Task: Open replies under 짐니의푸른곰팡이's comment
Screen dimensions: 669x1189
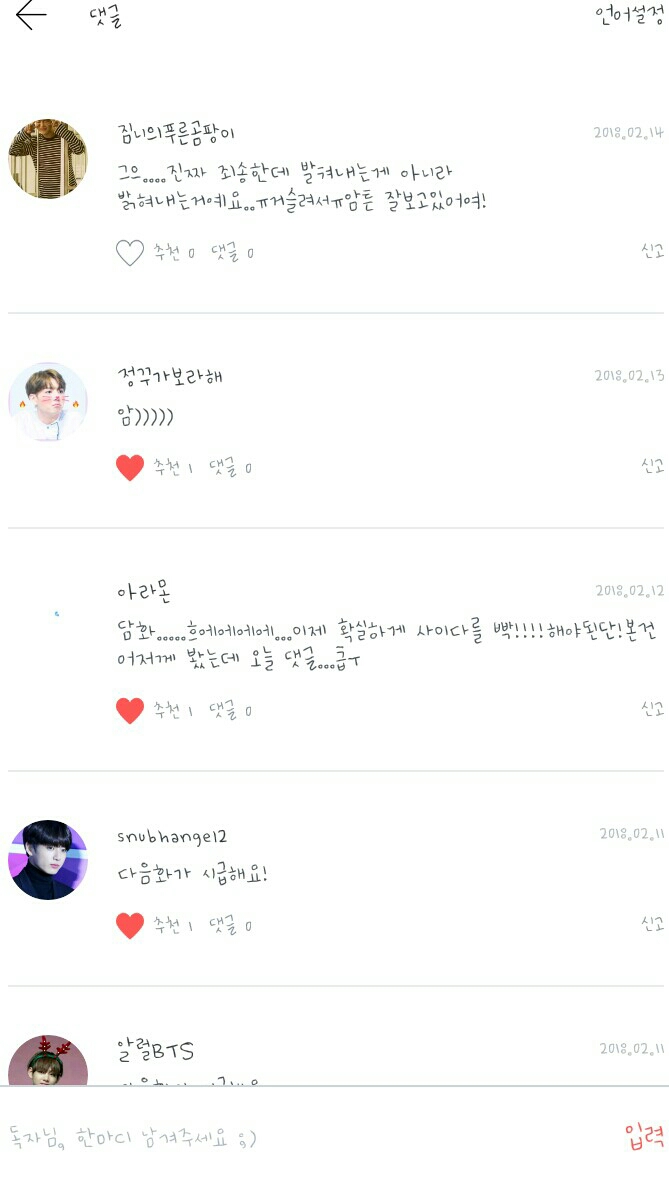Action: tap(232, 253)
